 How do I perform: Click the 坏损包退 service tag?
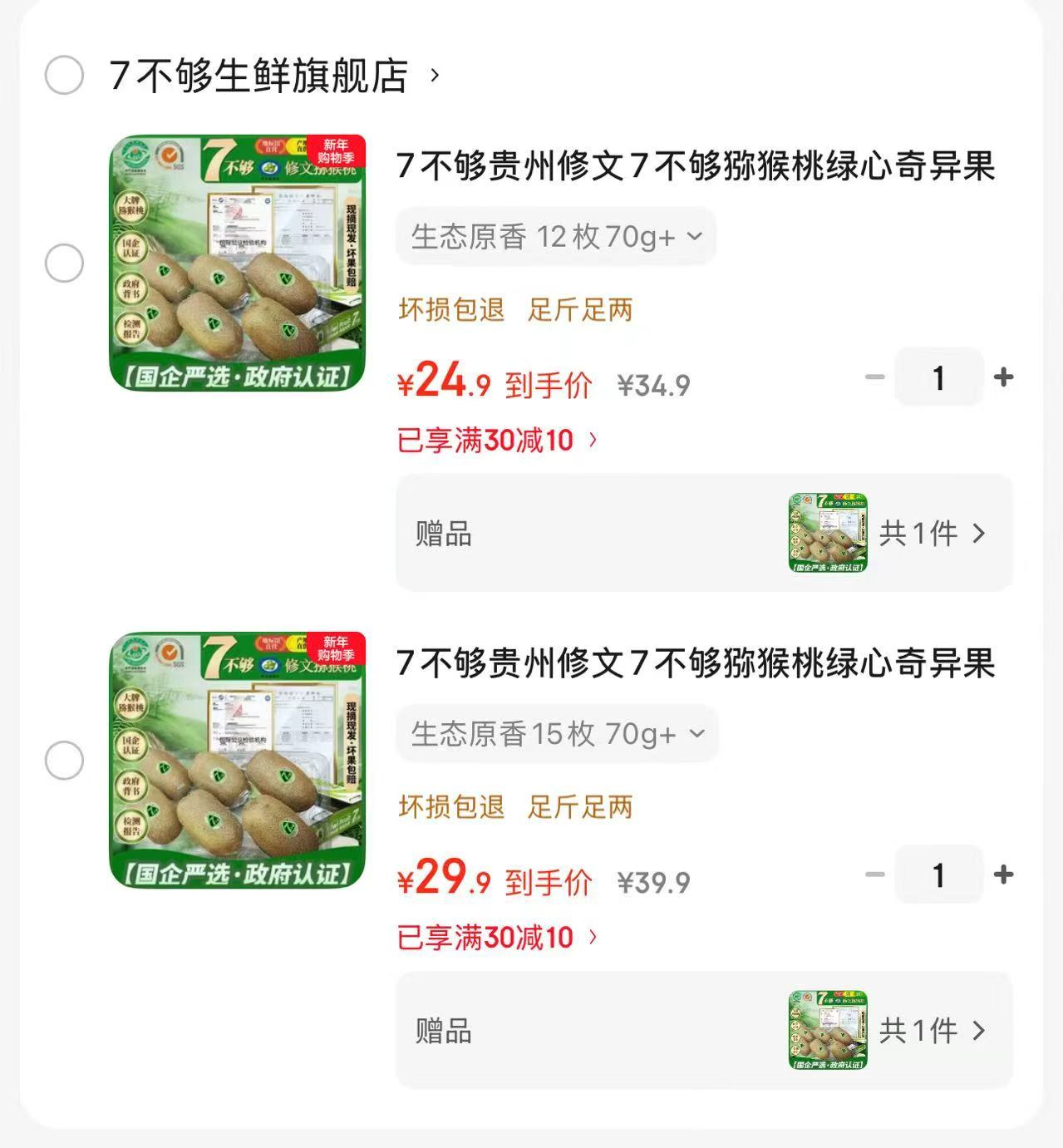click(x=450, y=308)
